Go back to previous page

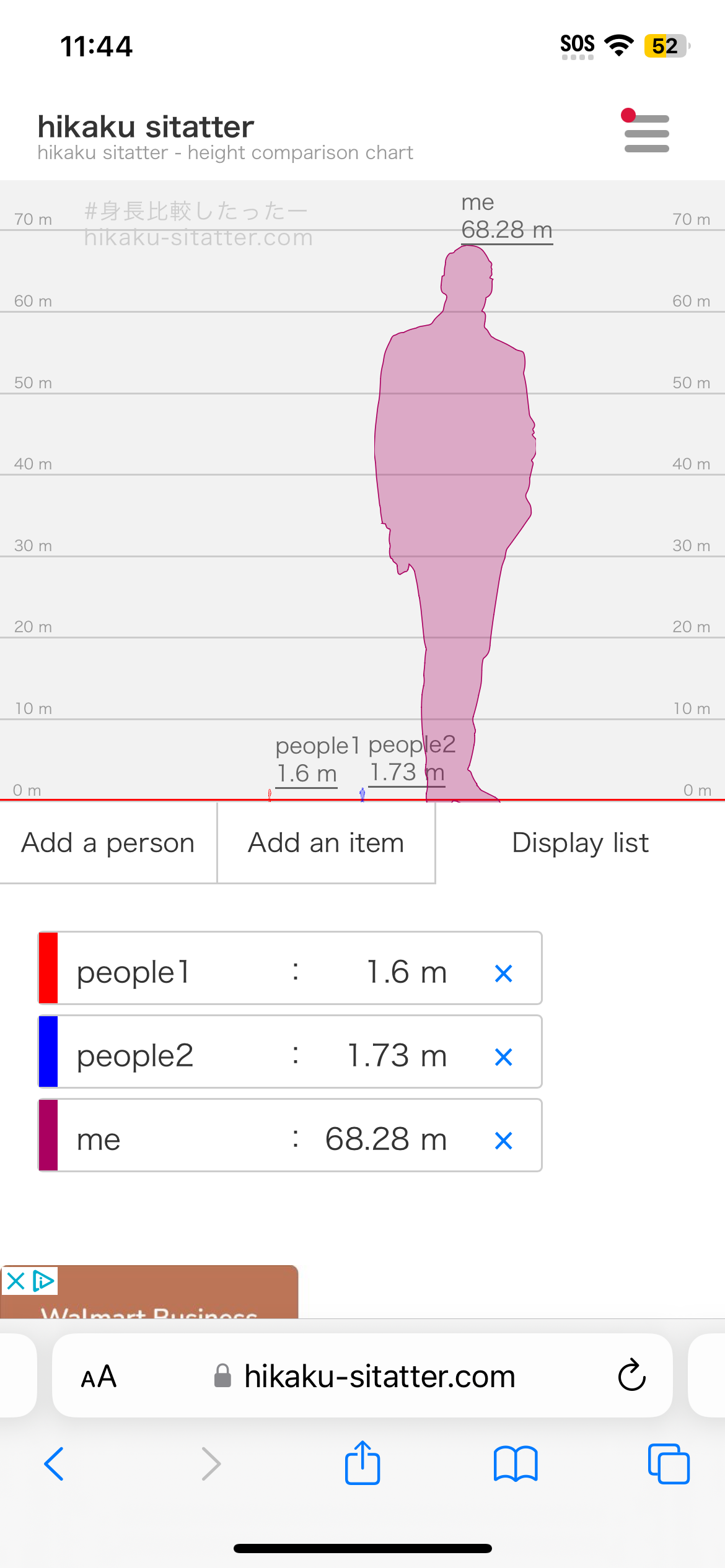point(54,1464)
